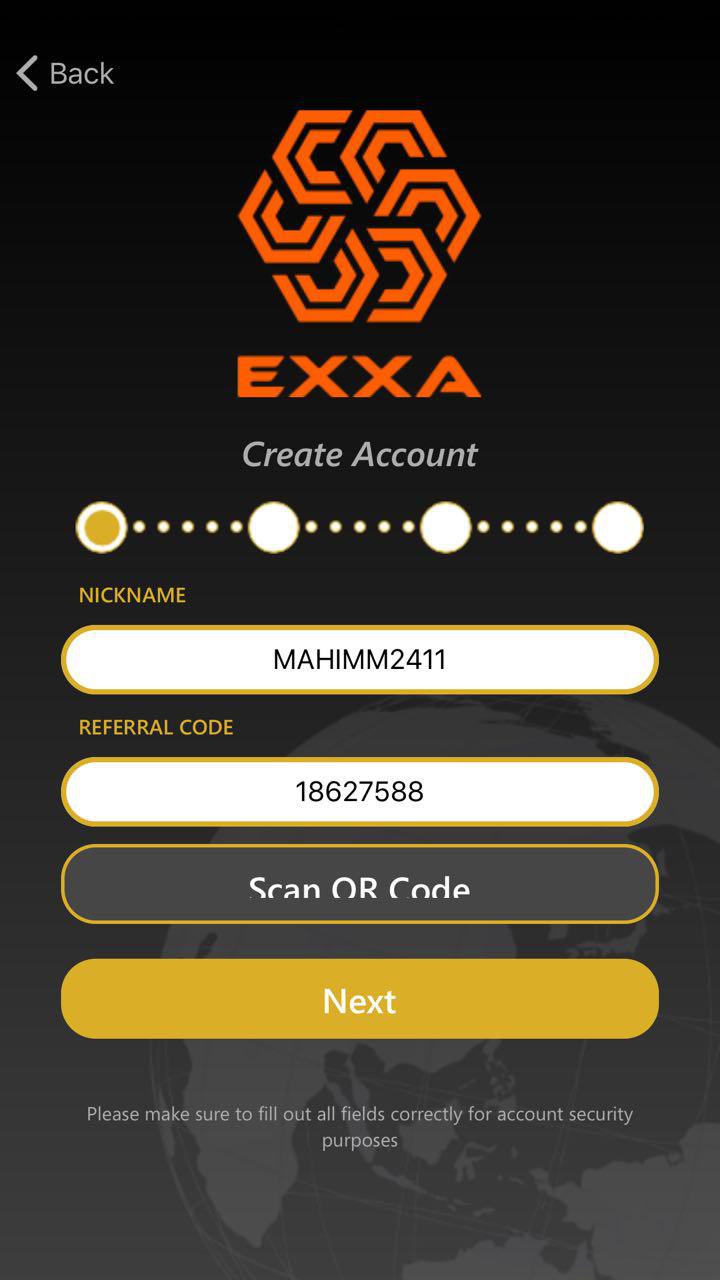Edit the Nickname field
The height and width of the screenshot is (1280, 720).
pyautogui.click(x=360, y=660)
